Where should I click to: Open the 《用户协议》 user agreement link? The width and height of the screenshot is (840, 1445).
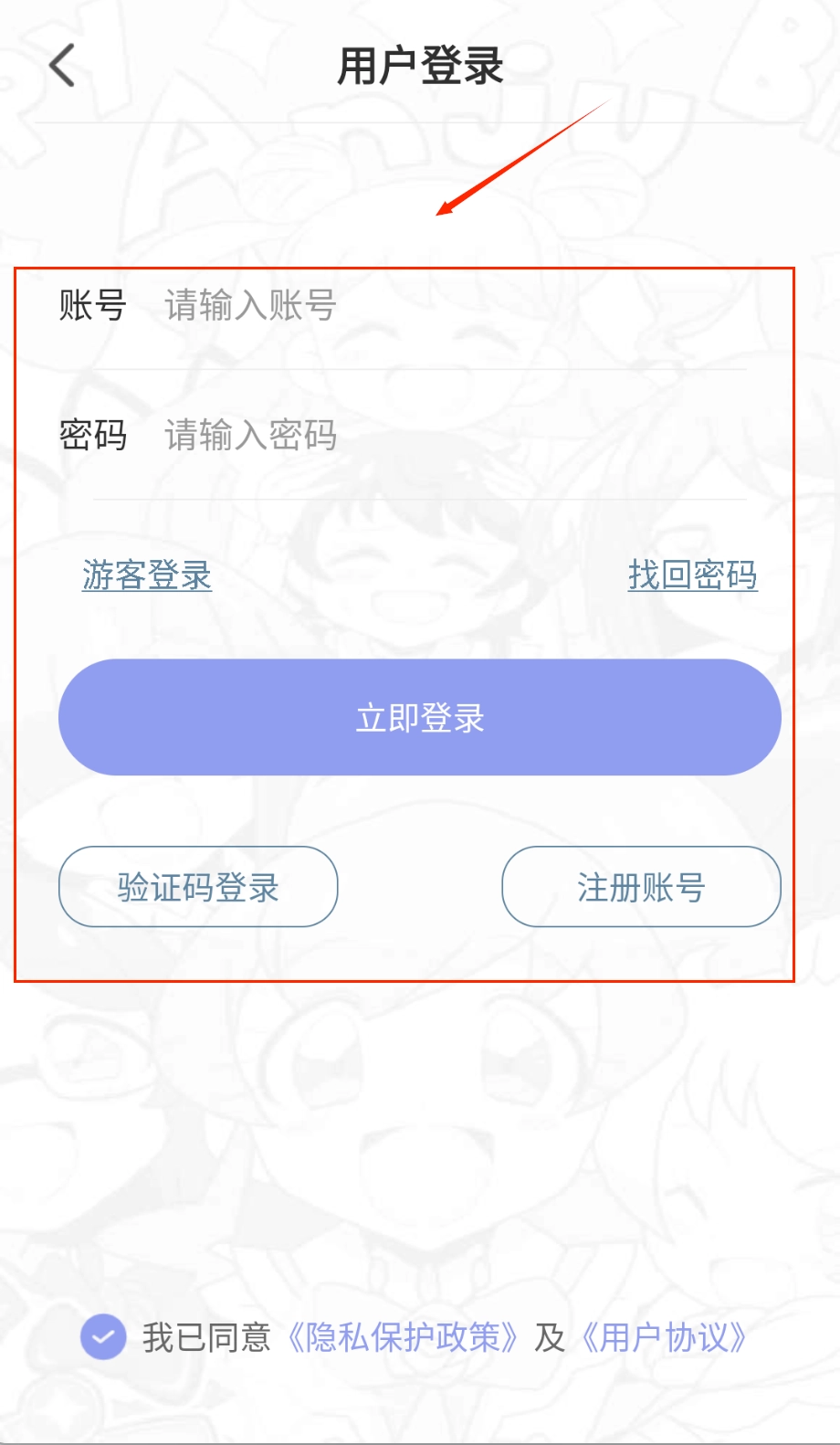[664, 1337]
